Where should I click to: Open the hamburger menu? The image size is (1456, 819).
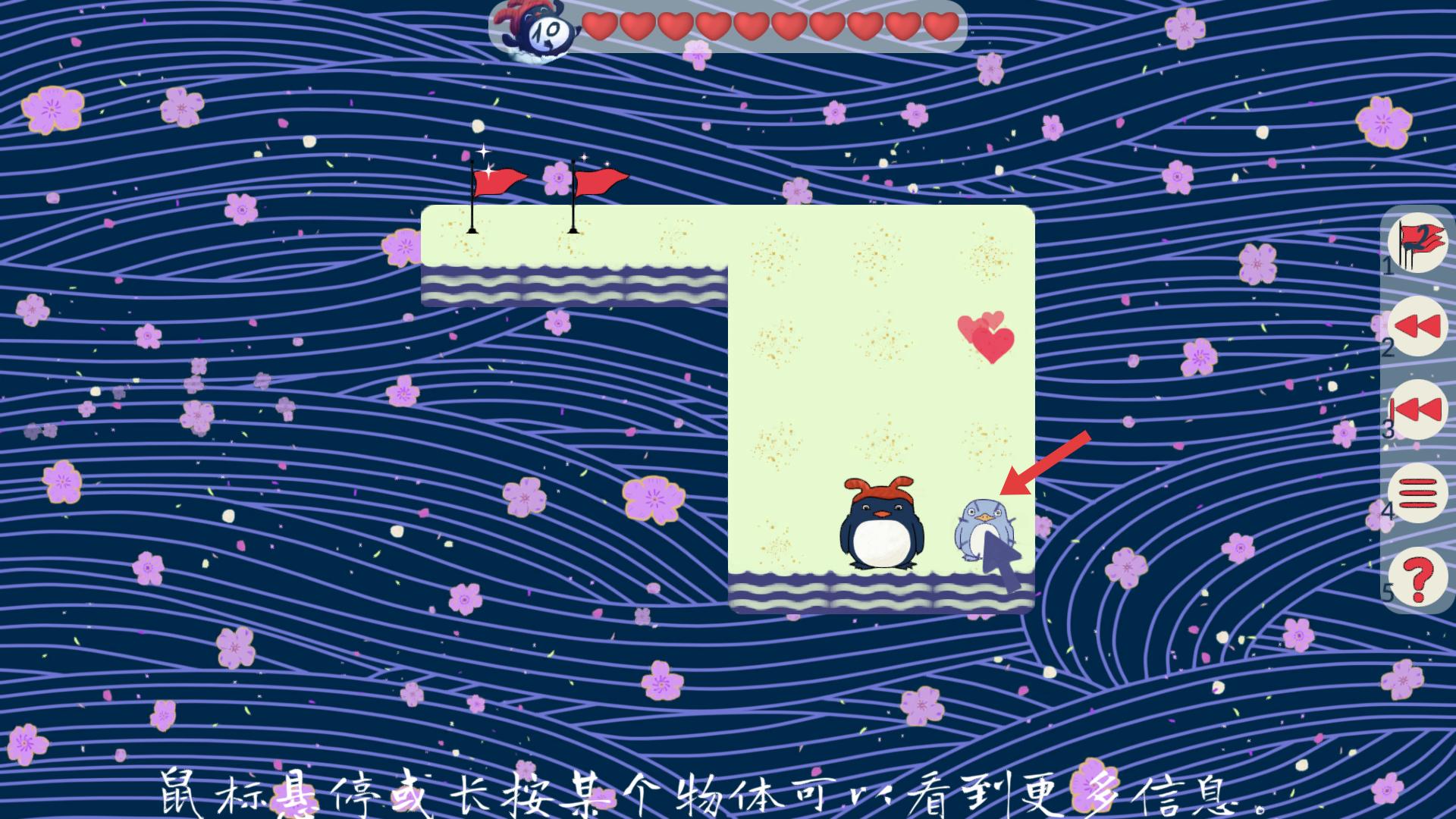coord(1417,494)
